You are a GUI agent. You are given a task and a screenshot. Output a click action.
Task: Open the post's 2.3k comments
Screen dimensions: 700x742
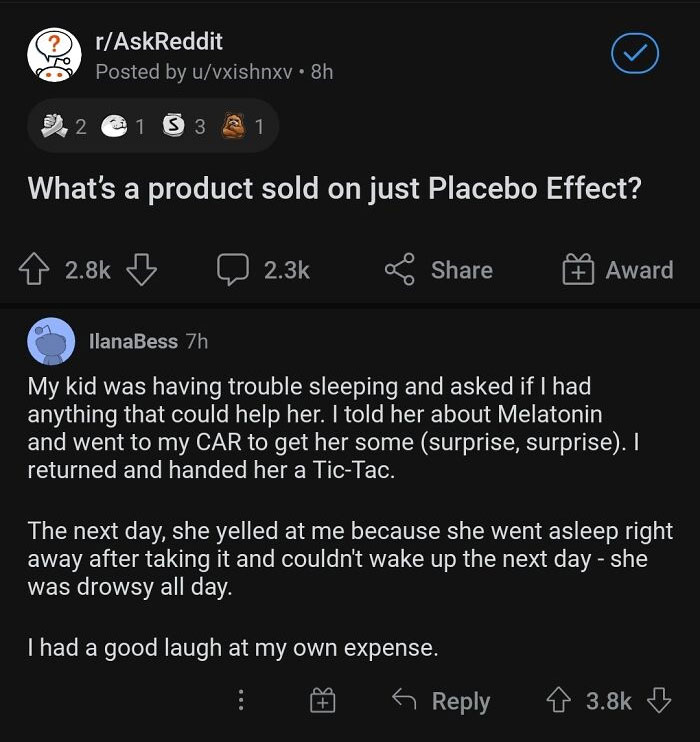(x=264, y=270)
